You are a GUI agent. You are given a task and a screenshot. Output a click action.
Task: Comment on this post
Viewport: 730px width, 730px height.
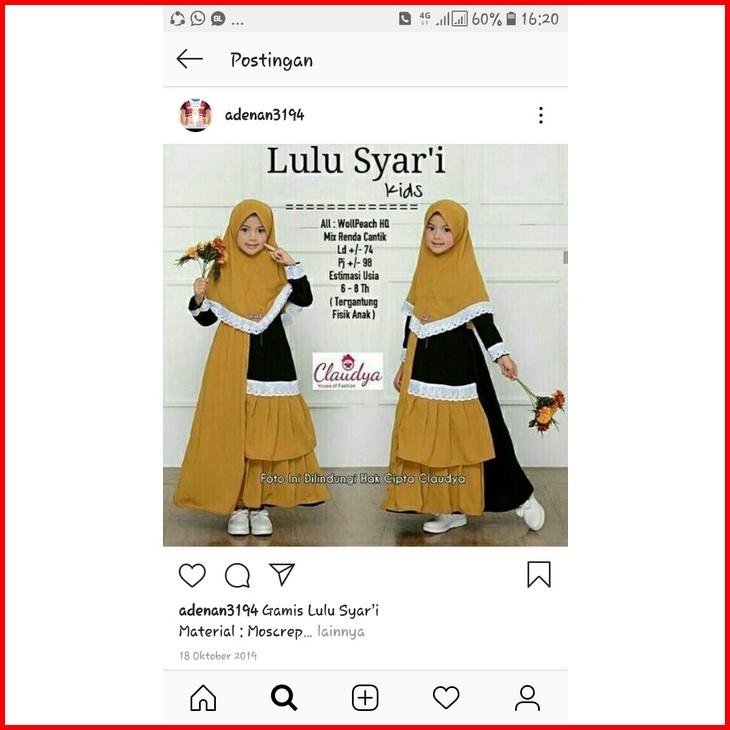(237, 575)
